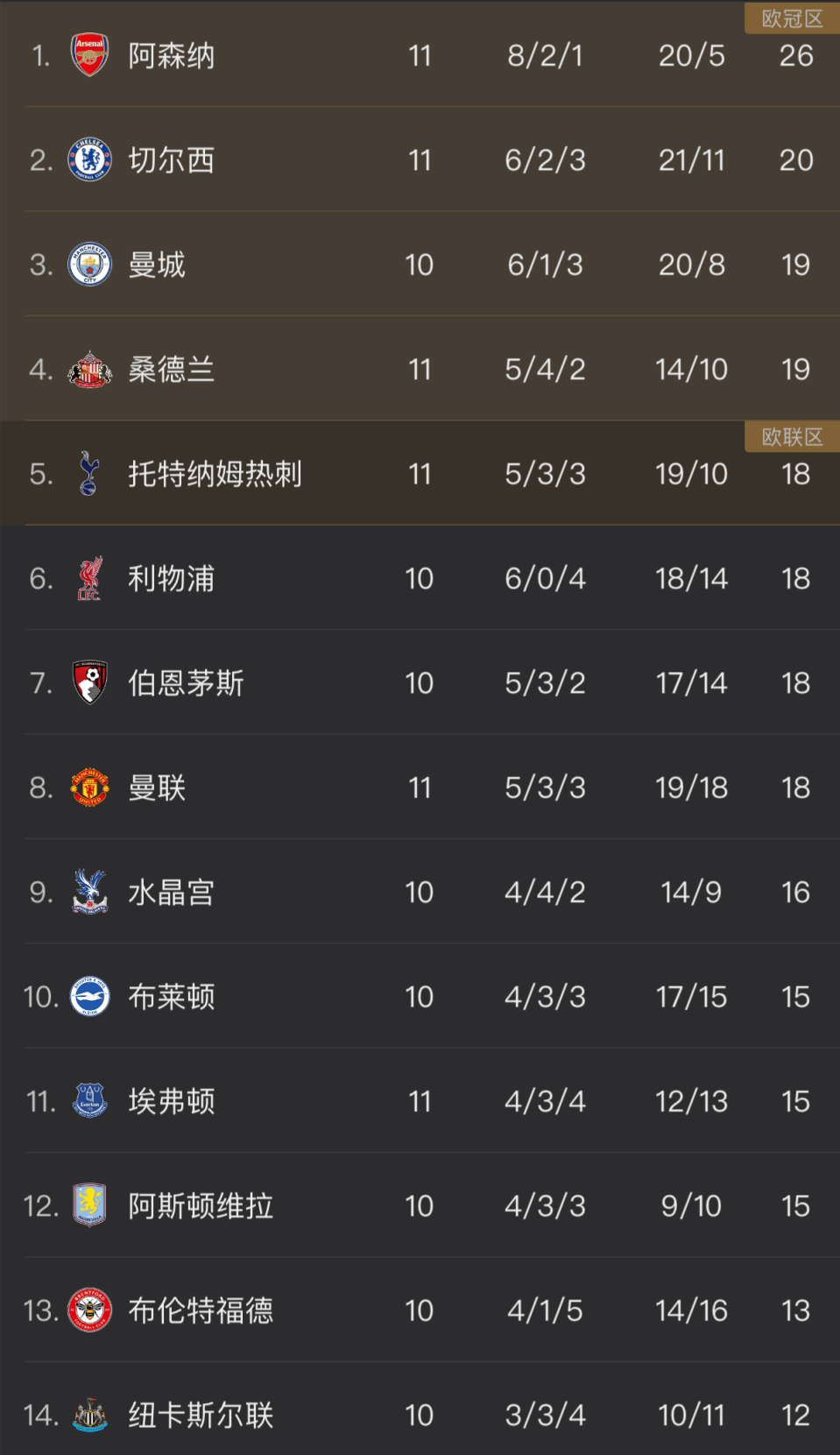Click the Bournemouth cherries crest
840x1455 pixels.
point(89,683)
